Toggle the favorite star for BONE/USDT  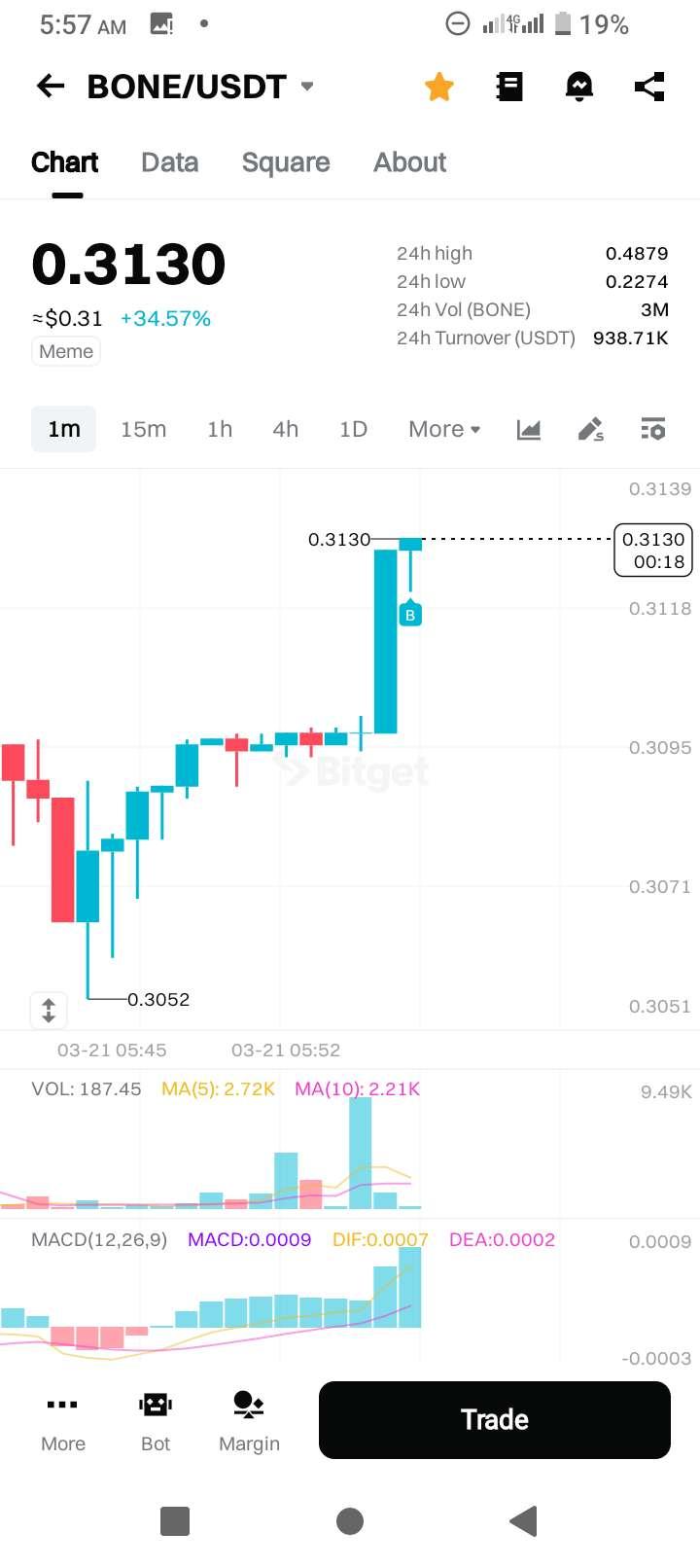(x=439, y=87)
